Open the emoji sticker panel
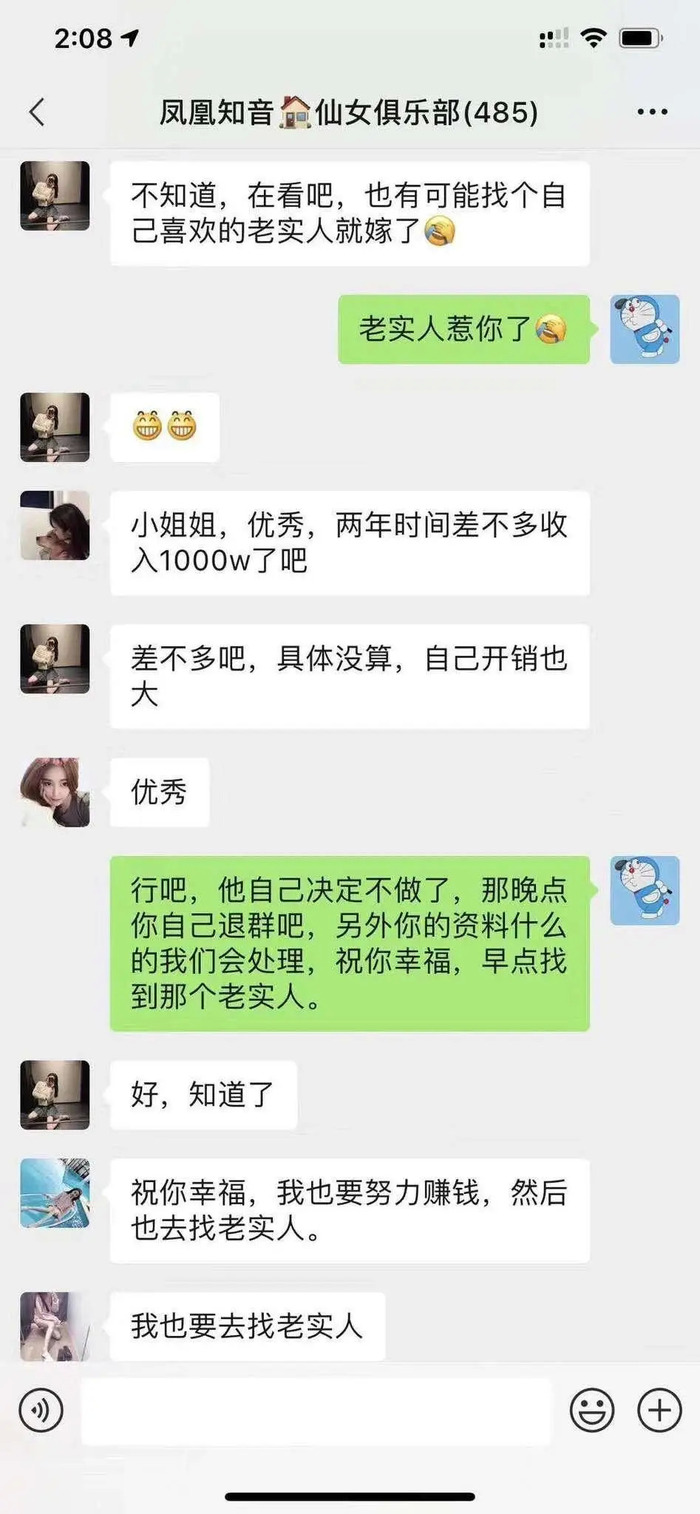Image resolution: width=700 pixels, height=1514 pixels. pos(592,1411)
